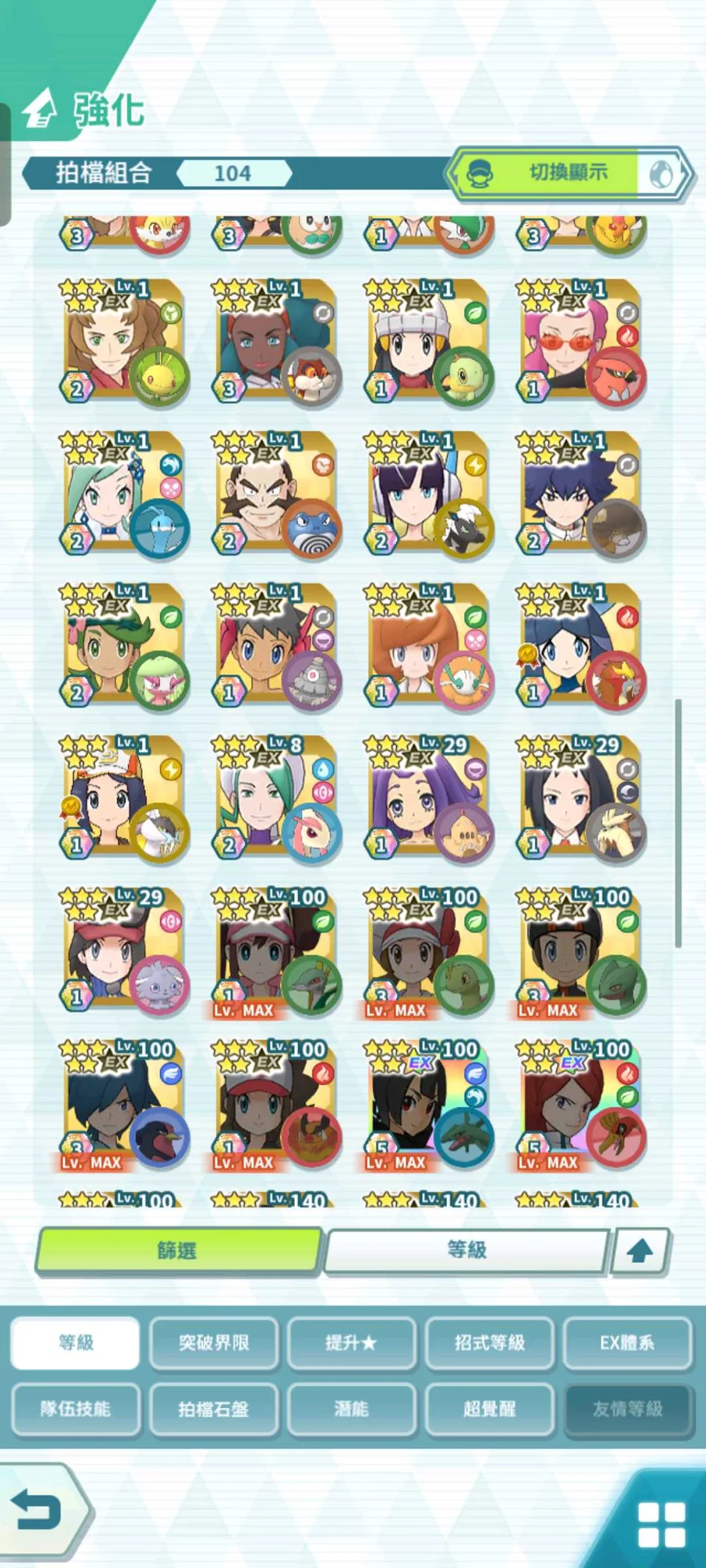
Task: Switch to the 拍檔石盤 tab
Action: tap(213, 1409)
